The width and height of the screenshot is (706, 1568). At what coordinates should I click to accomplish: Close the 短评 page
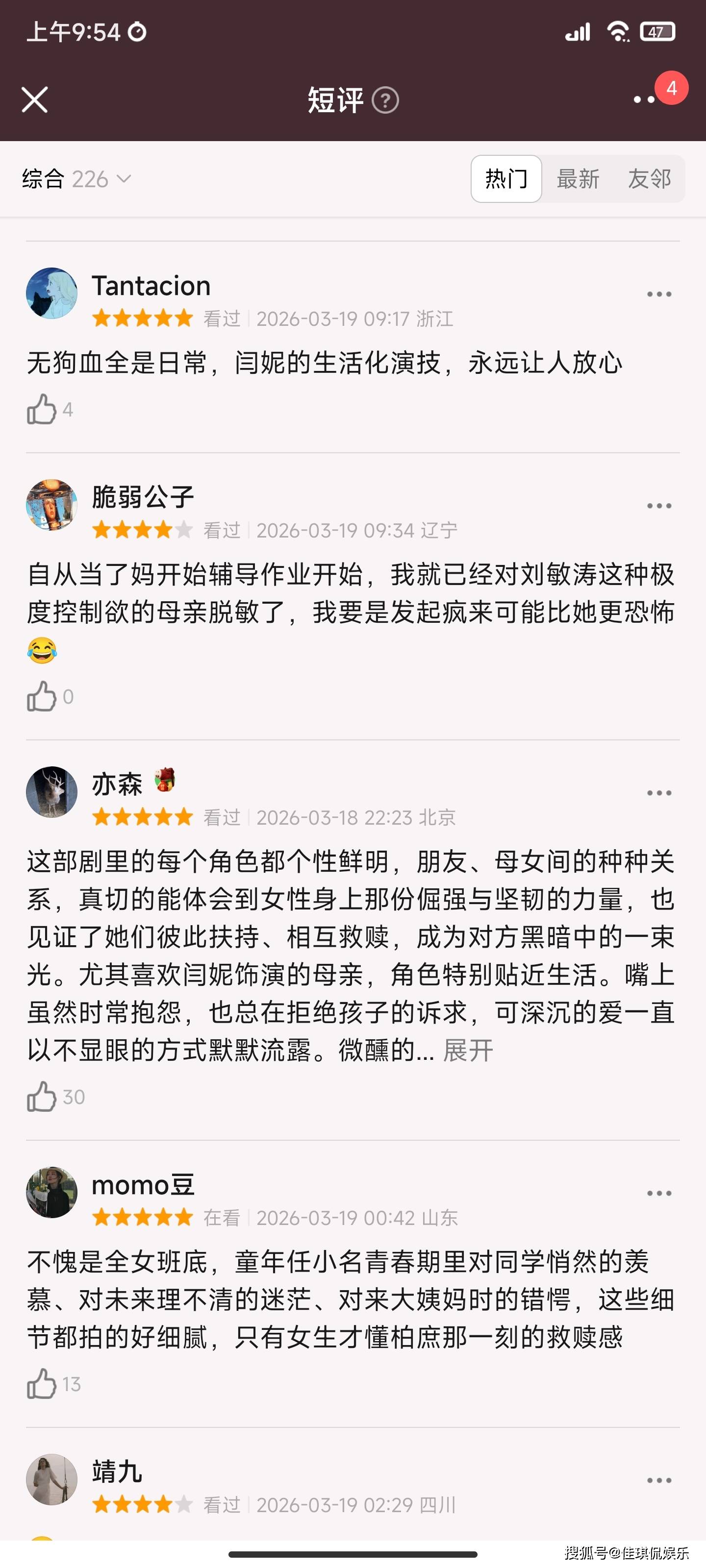pyautogui.click(x=35, y=100)
